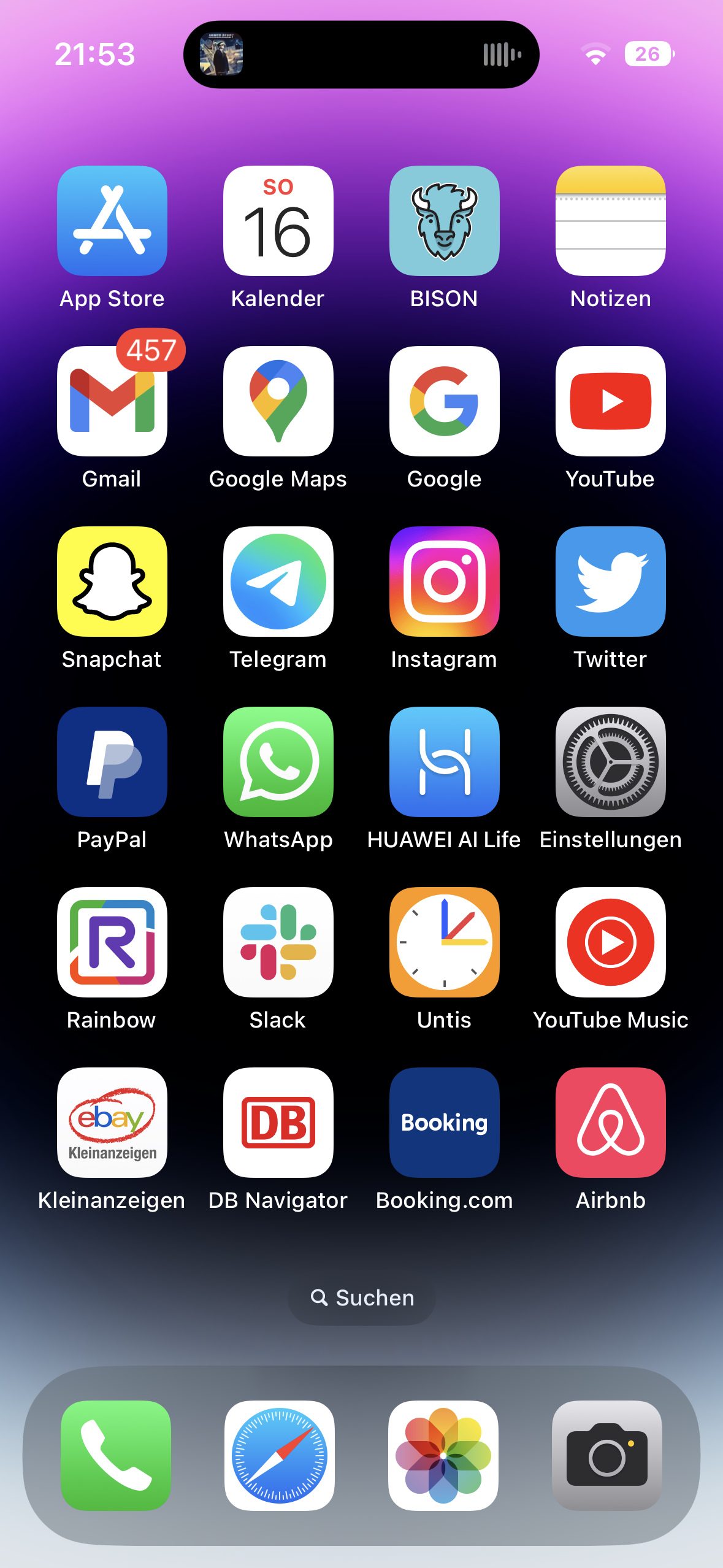
Task: Open Notizen
Action: pyautogui.click(x=611, y=221)
